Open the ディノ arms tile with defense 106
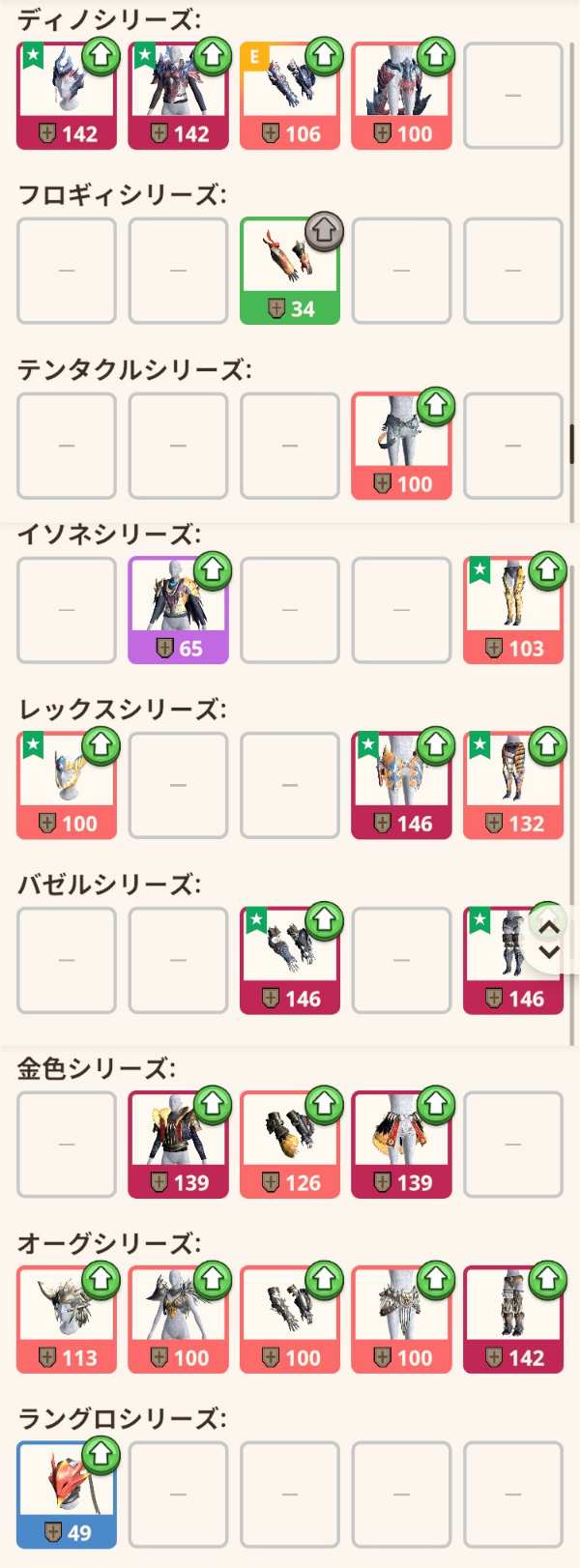Screen dimensions: 580x1568 [x=290, y=96]
